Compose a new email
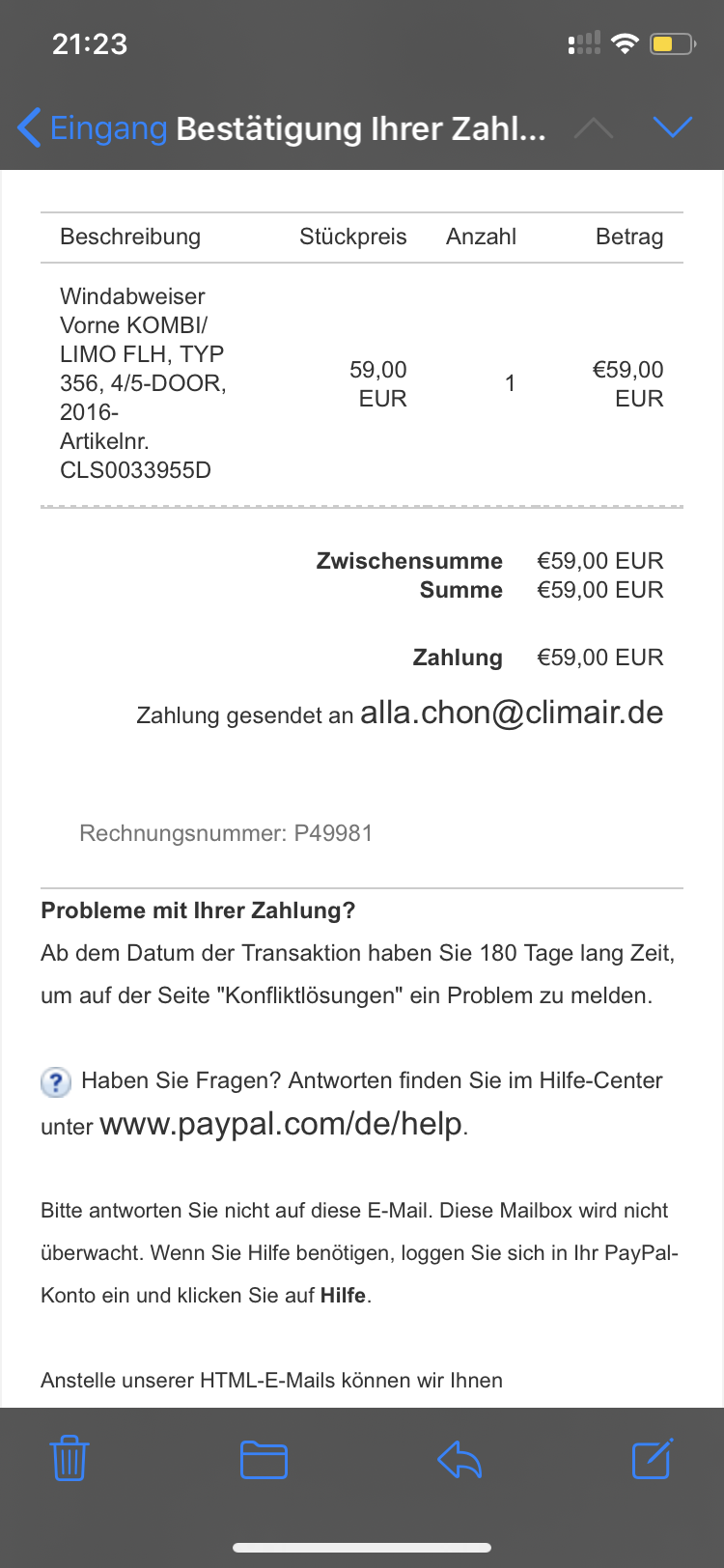Screen dimensions: 724x1568 point(652,1458)
